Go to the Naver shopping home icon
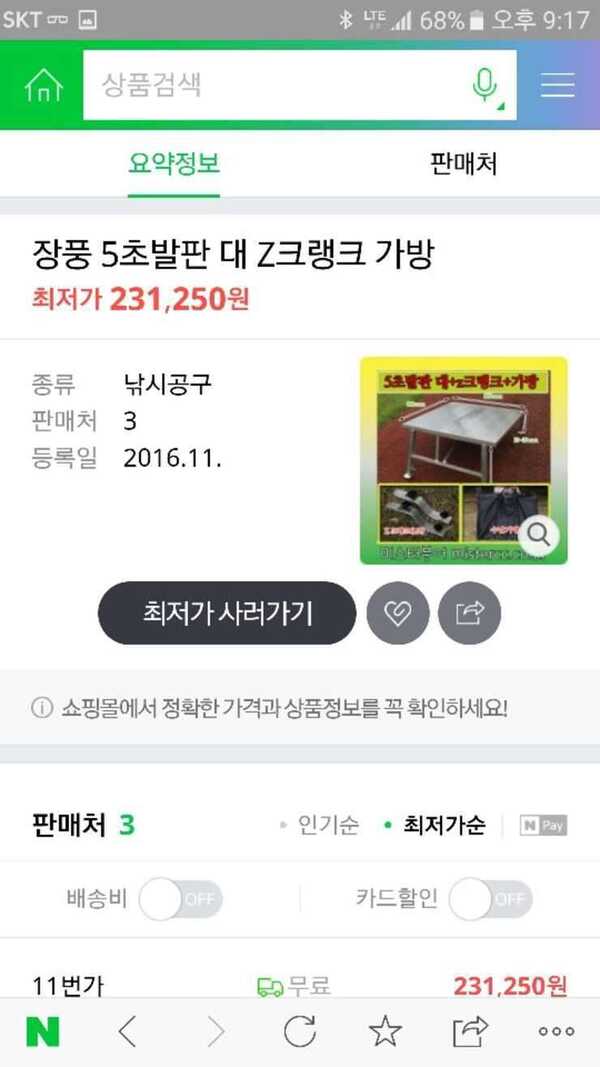Viewport: 600px width, 1067px height. coord(44,86)
